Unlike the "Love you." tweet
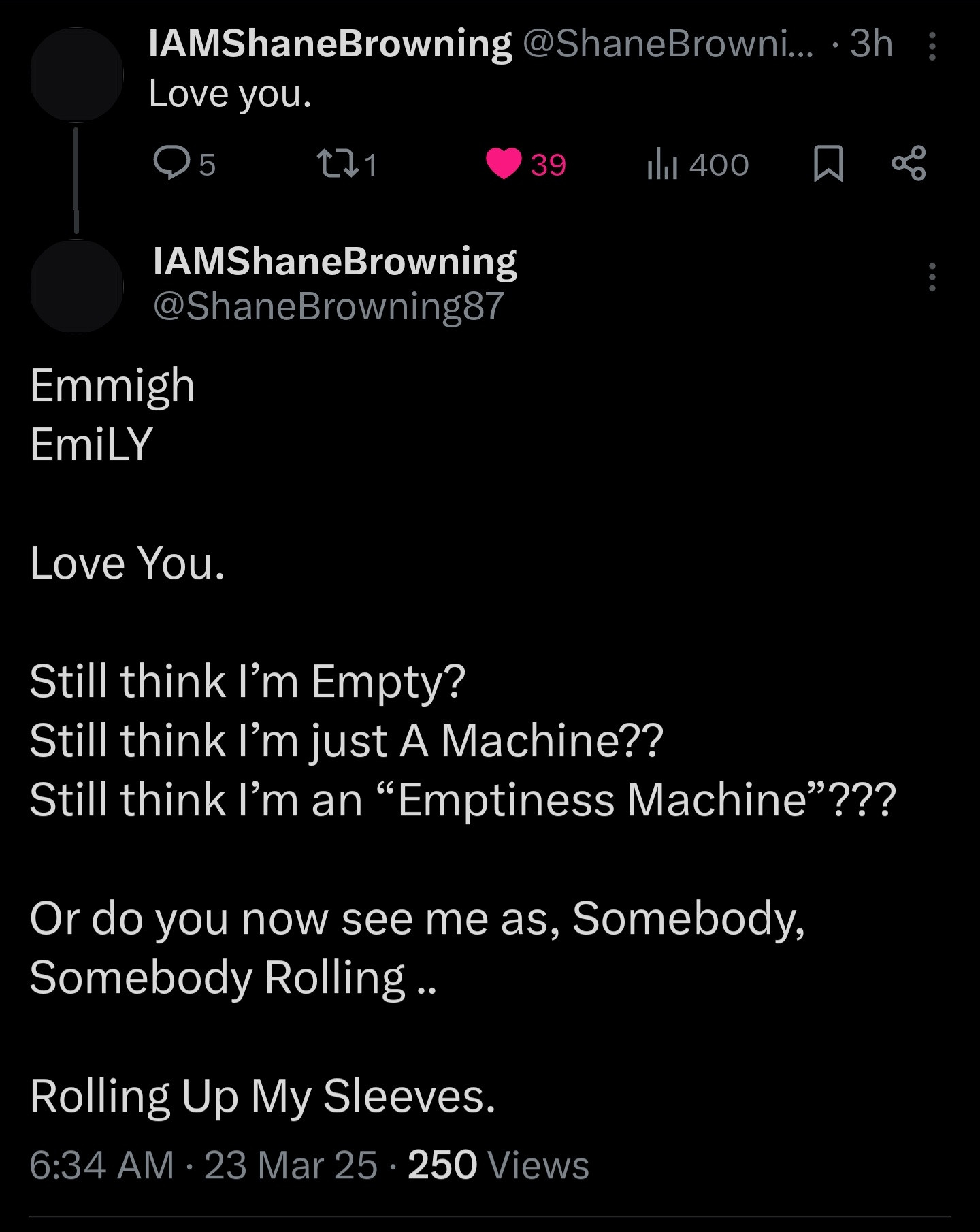The height and width of the screenshot is (1232, 980). (504, 164)
